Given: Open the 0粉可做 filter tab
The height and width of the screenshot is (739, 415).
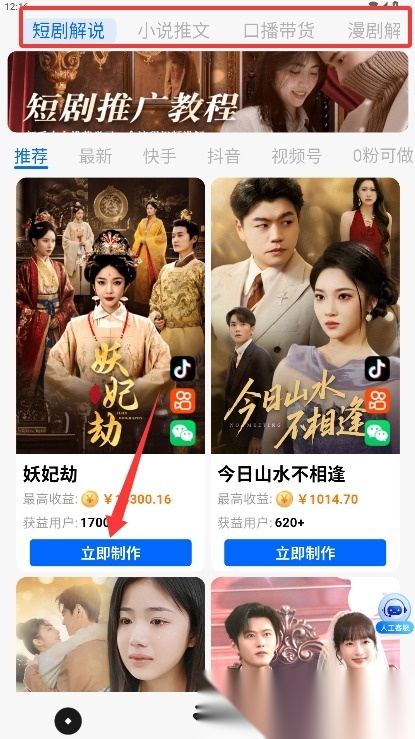Looking at the screenshot, I should [382, 156].
